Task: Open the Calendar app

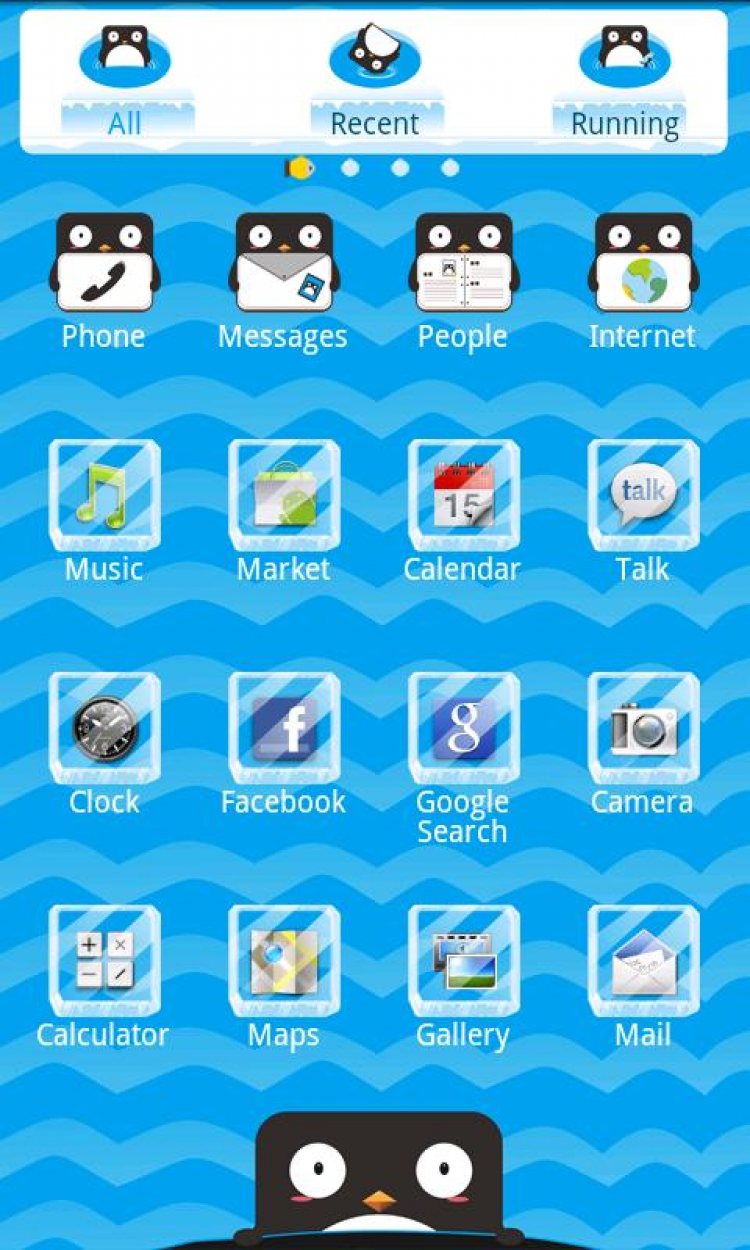Action: (462, 497)
